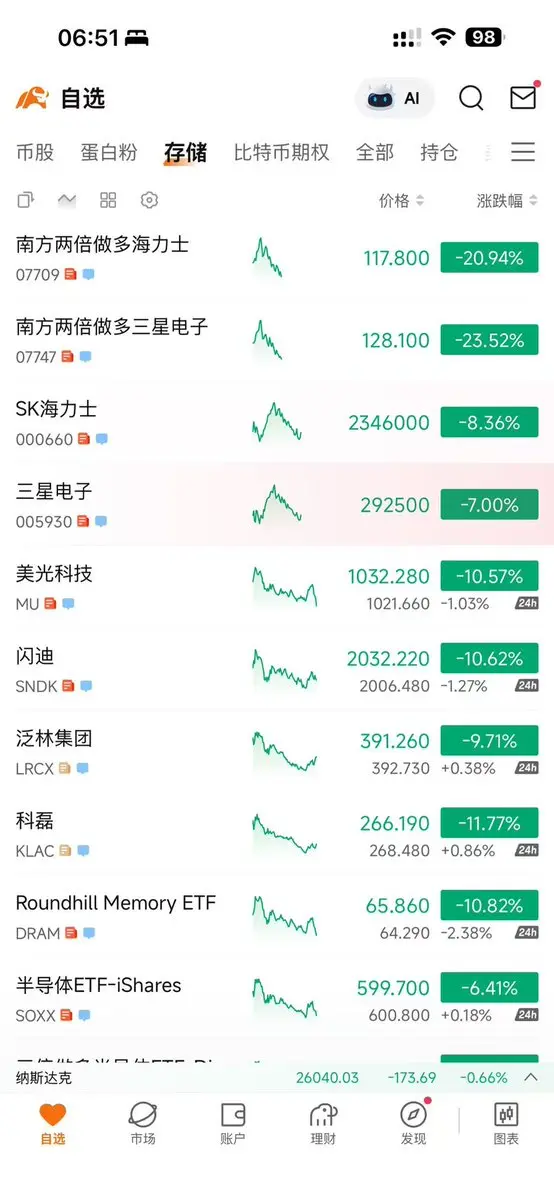Image resolution: width=554 pixels, height=1199 pixels.
Task: Open SK海力士 stock details
Action: (277, 423)
